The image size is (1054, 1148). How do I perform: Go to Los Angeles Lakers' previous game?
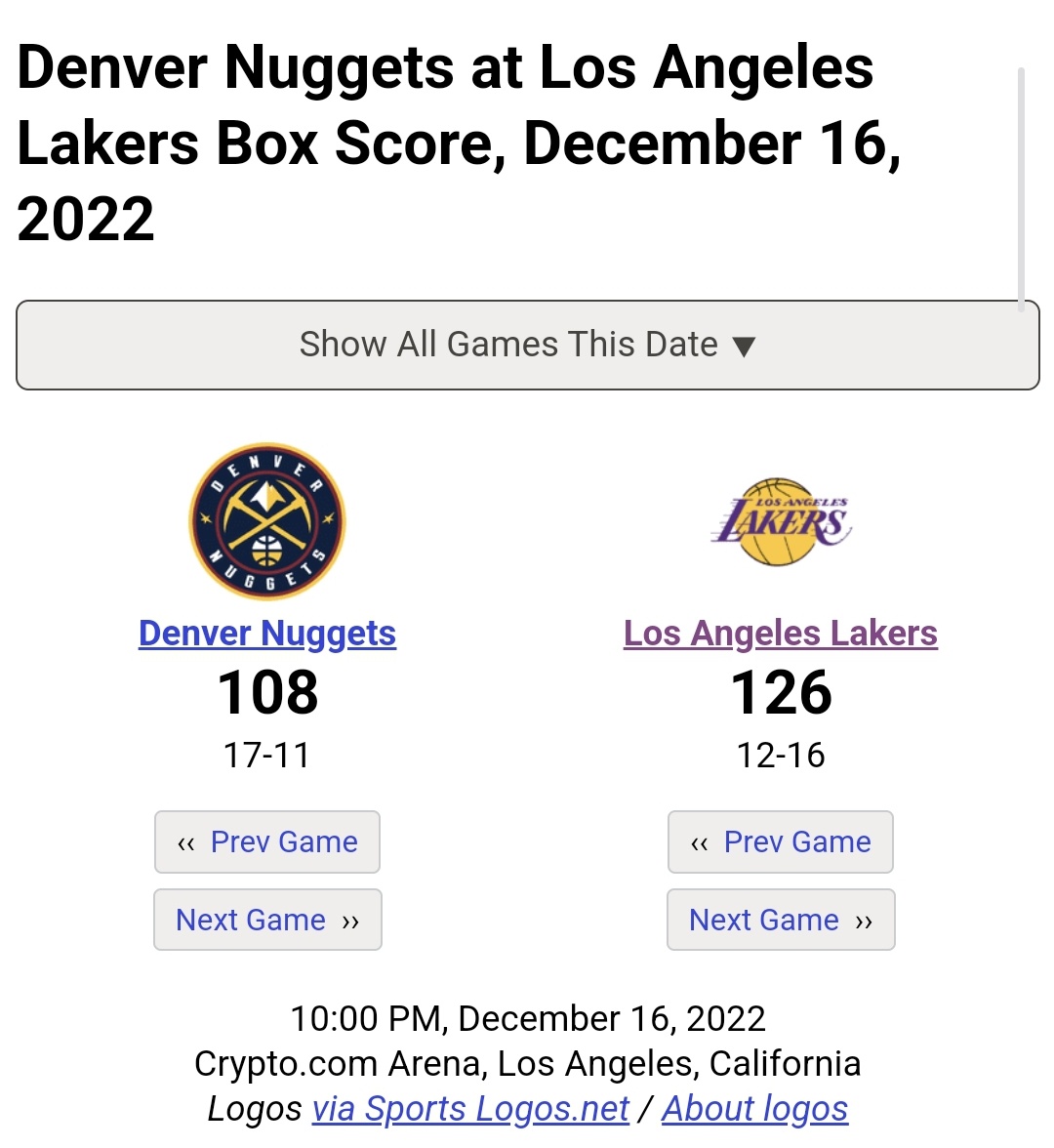780,841
